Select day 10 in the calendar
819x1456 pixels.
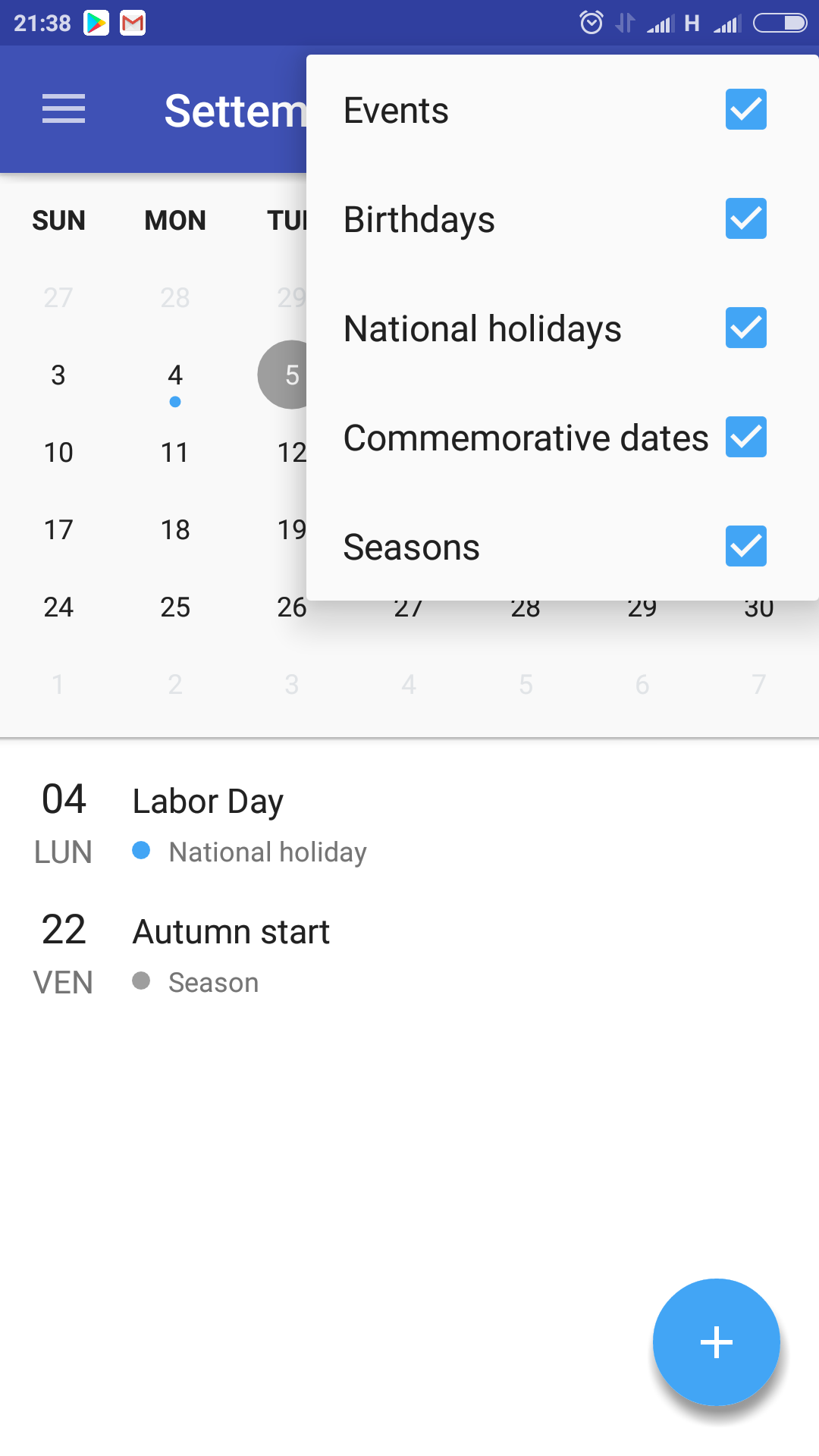[58, 453]
